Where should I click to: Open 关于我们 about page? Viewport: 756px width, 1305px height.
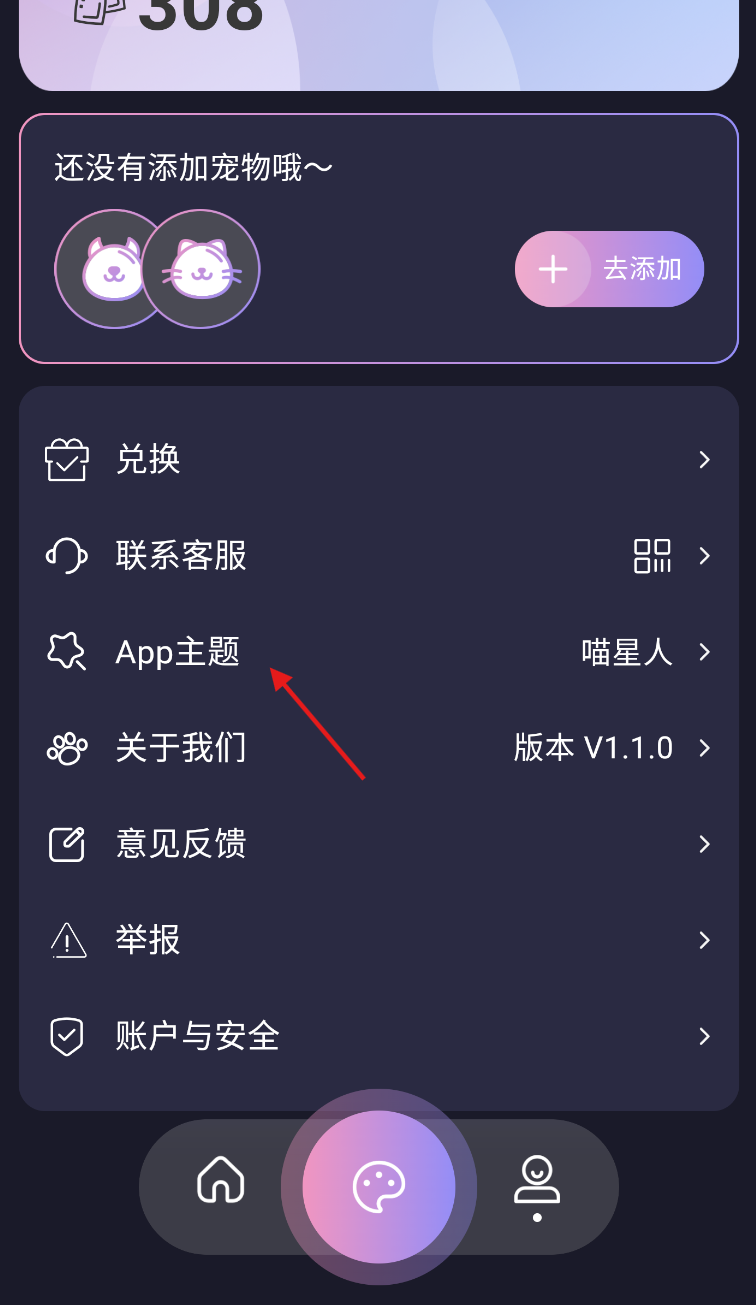tap(378, 748)
